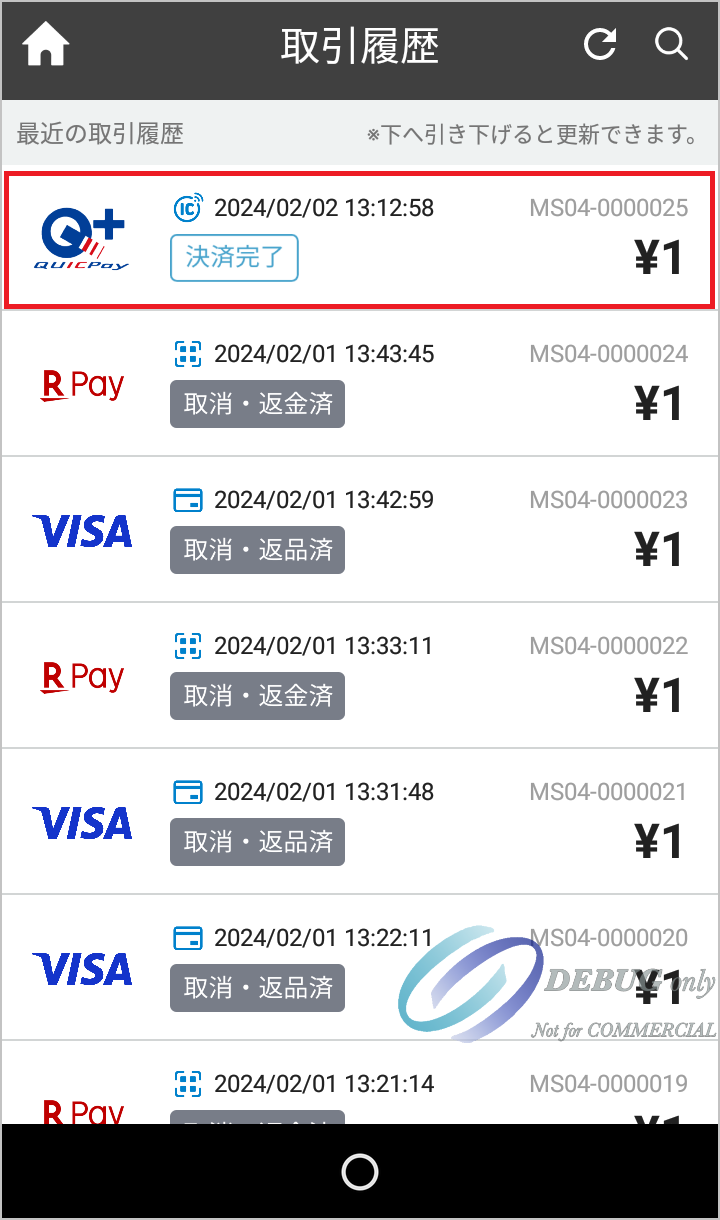Tap the system home circle button
Screen dimensions: 720x1220
(360, 1172)
